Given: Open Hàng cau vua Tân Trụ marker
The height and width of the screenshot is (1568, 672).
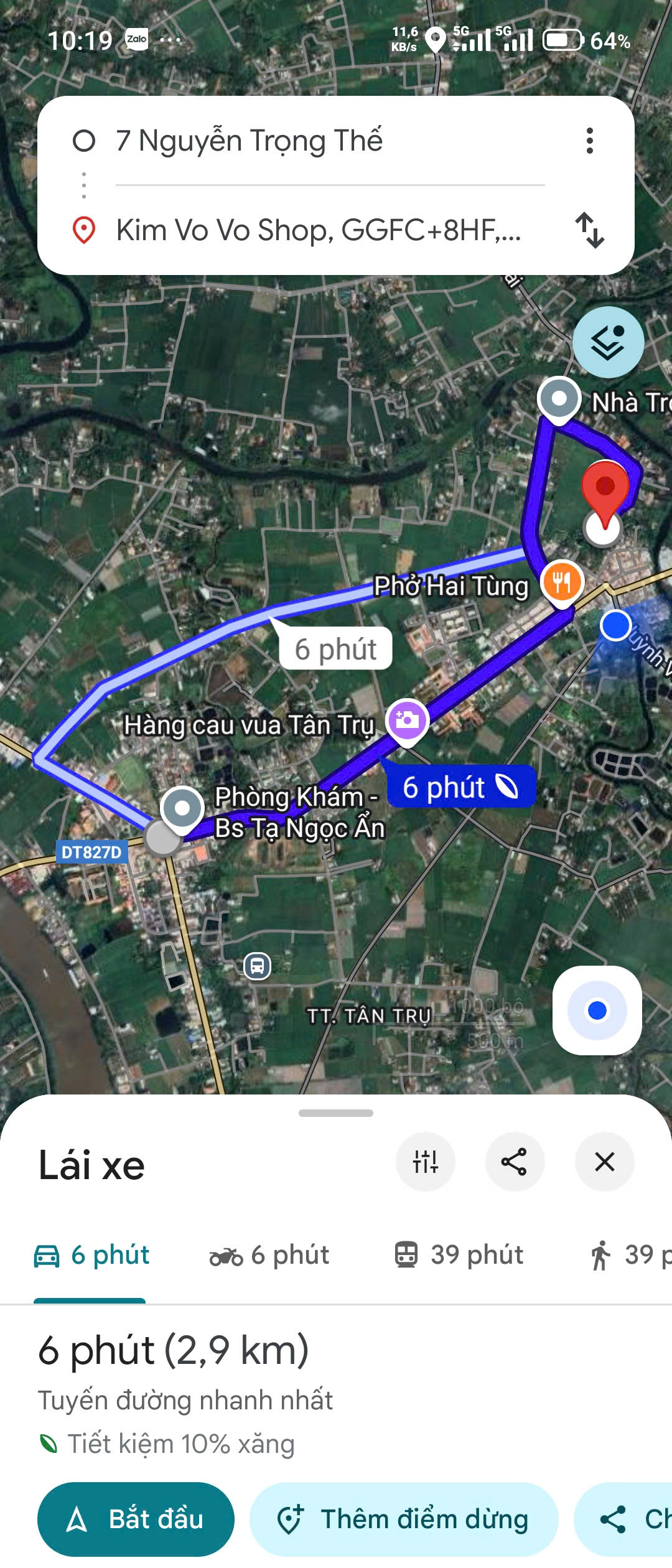Looking at the screenshot, I should pos(408,721).
